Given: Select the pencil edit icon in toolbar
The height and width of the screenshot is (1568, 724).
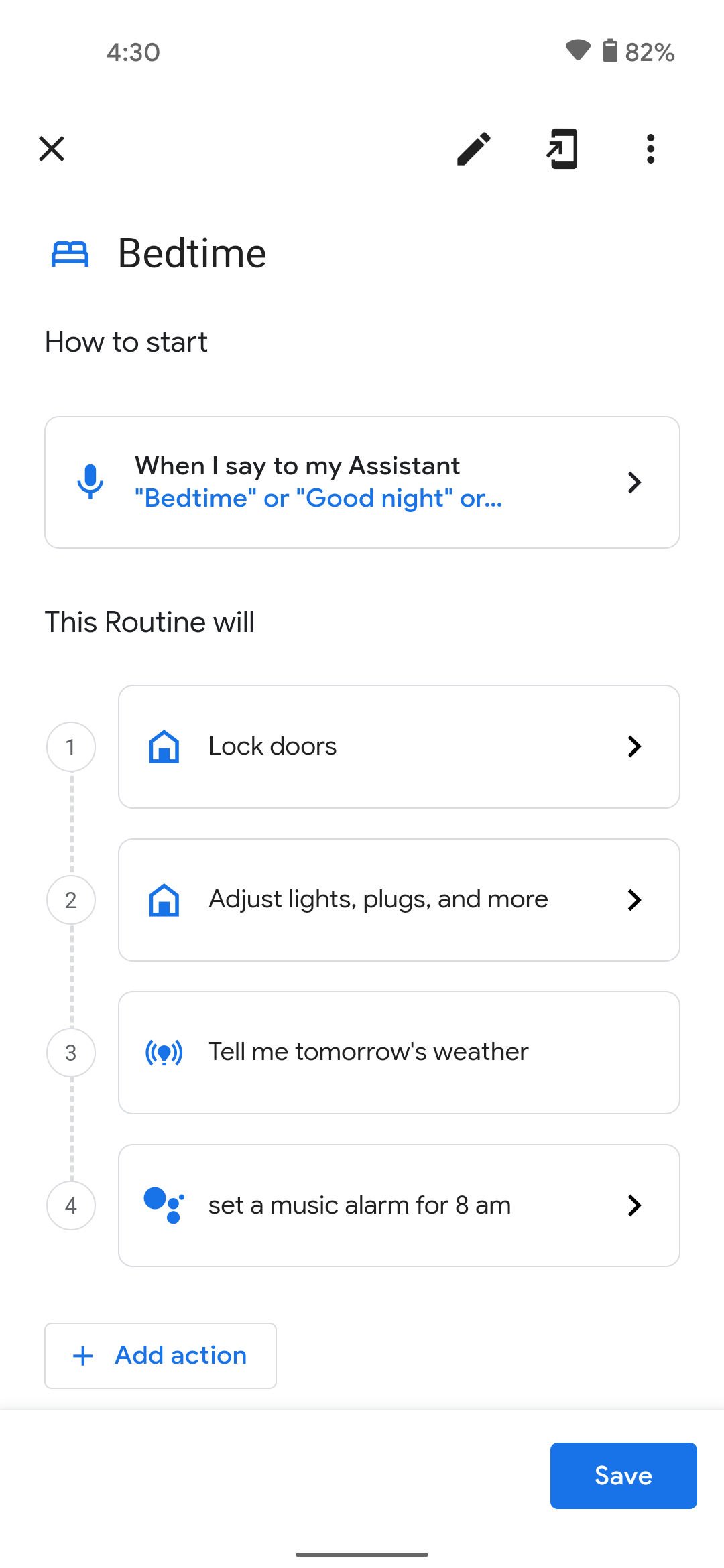Looking at the screenshot, I should coord(473,149).
